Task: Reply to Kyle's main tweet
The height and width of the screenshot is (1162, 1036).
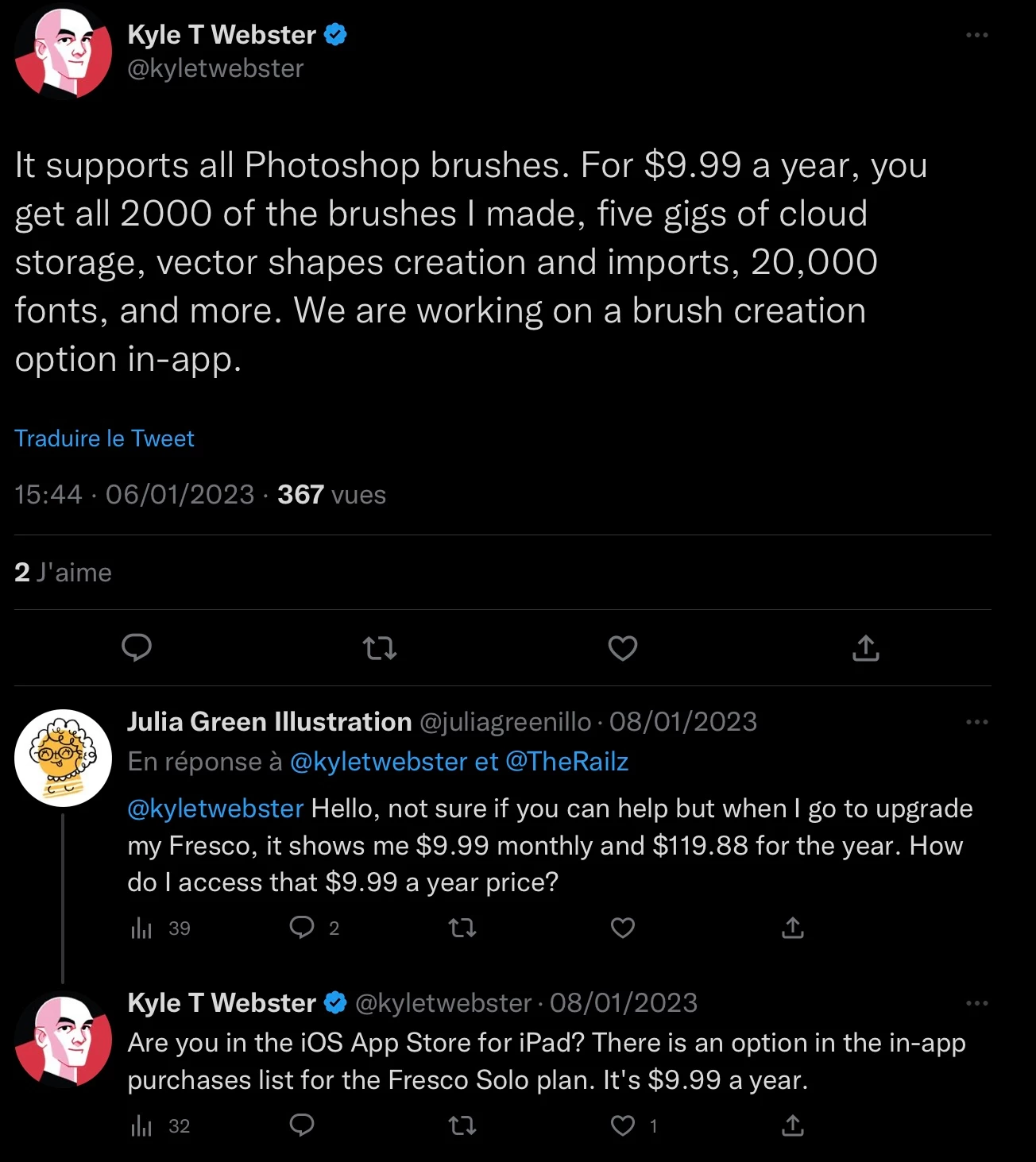Action: pyautogui.click(x=137, y=648)
